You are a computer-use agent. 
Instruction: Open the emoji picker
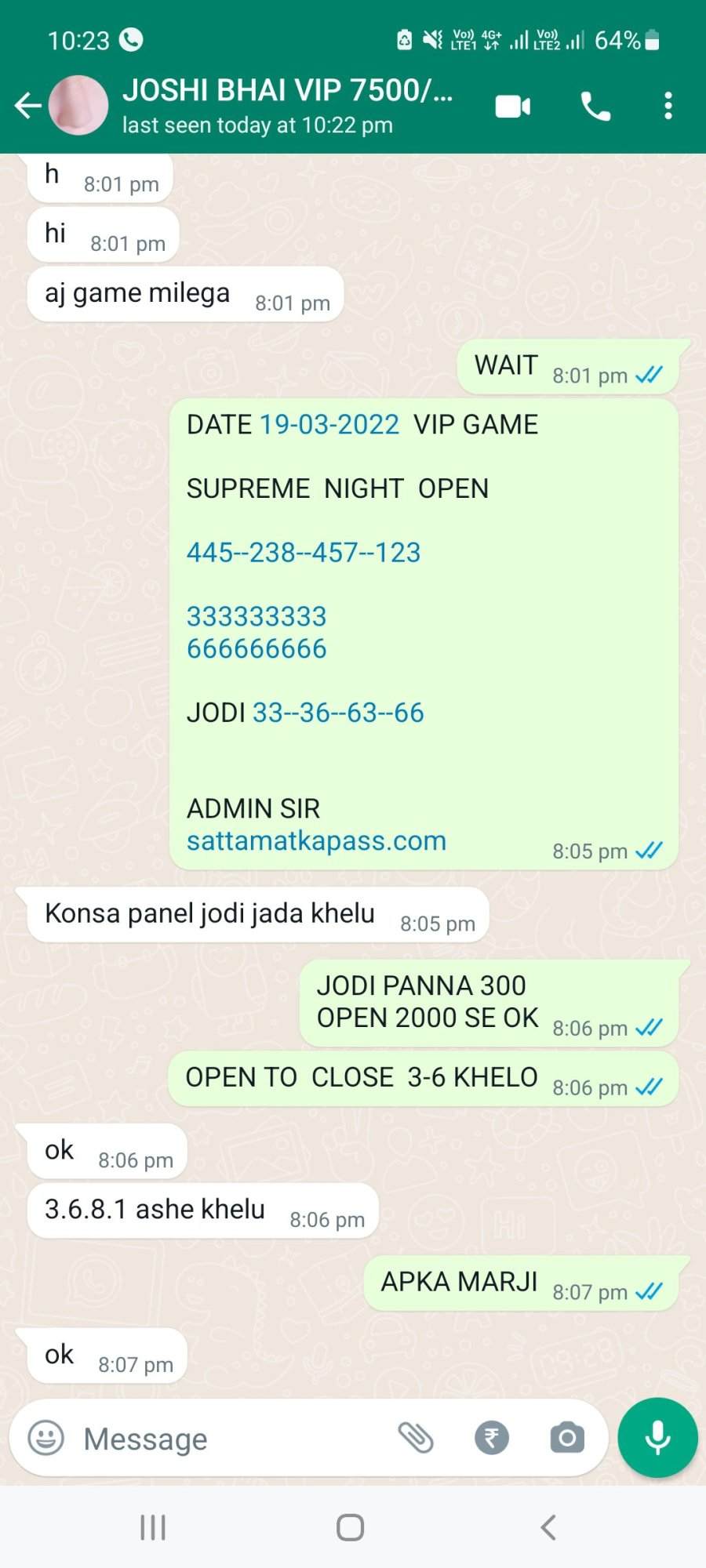[x=45, y=1438]
